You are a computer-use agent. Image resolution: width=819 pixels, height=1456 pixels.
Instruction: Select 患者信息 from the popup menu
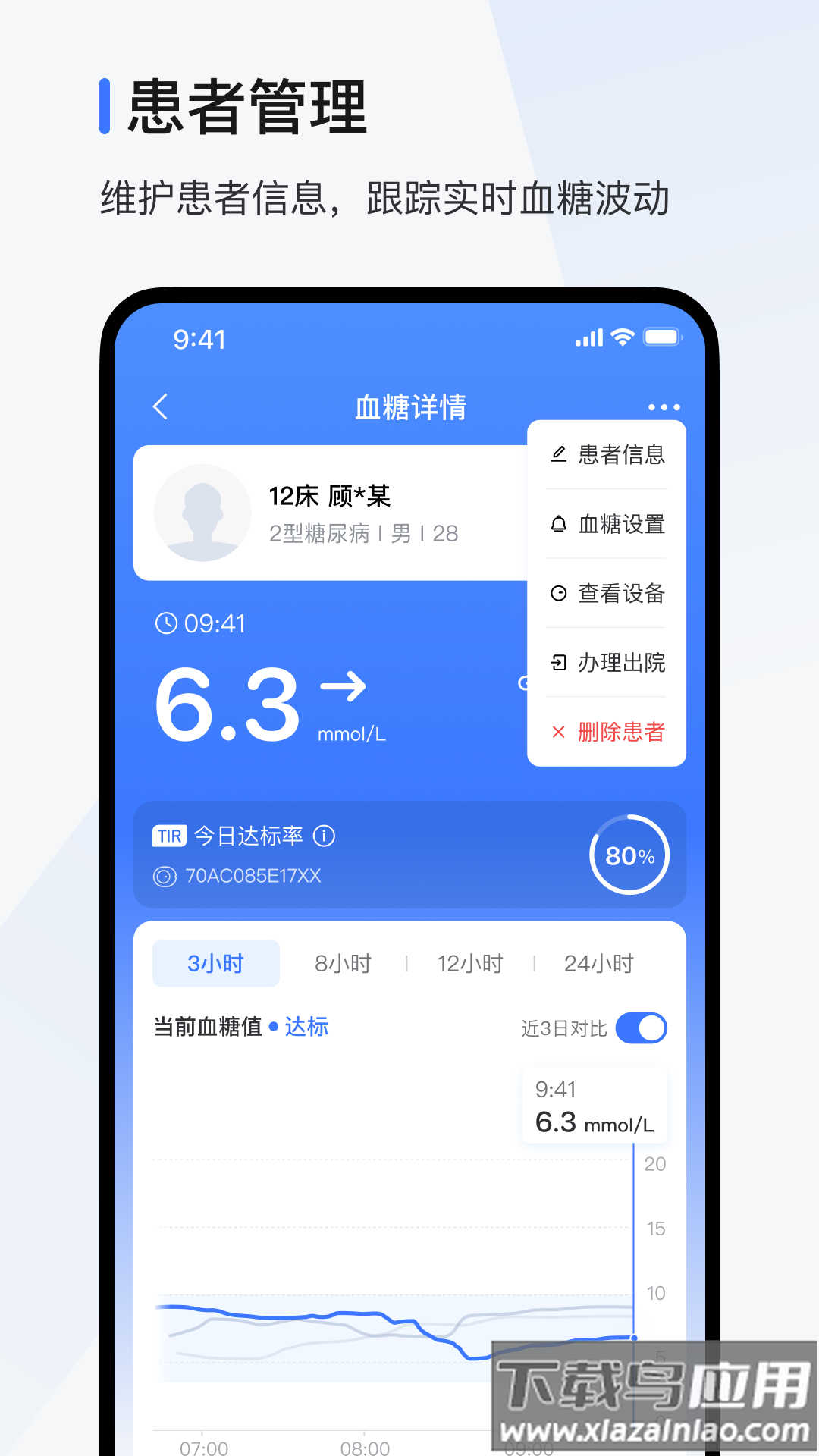620,454
